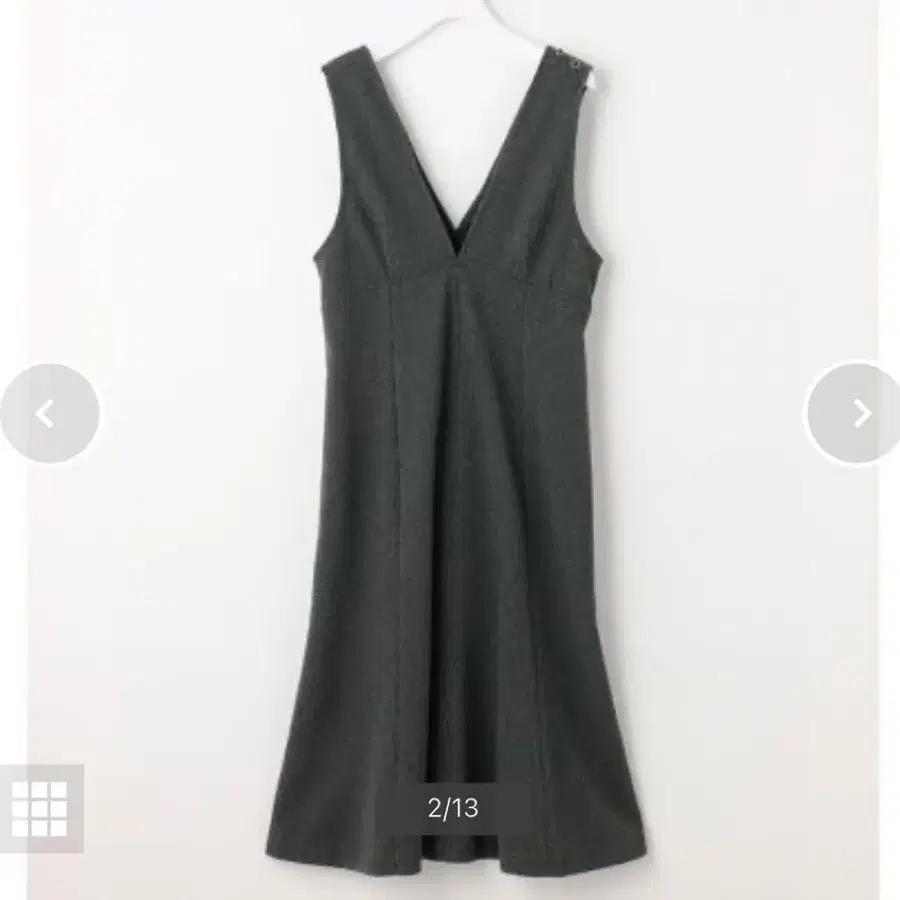Open the photo grid view
The image size is (900, 900).
pos(40,808)
